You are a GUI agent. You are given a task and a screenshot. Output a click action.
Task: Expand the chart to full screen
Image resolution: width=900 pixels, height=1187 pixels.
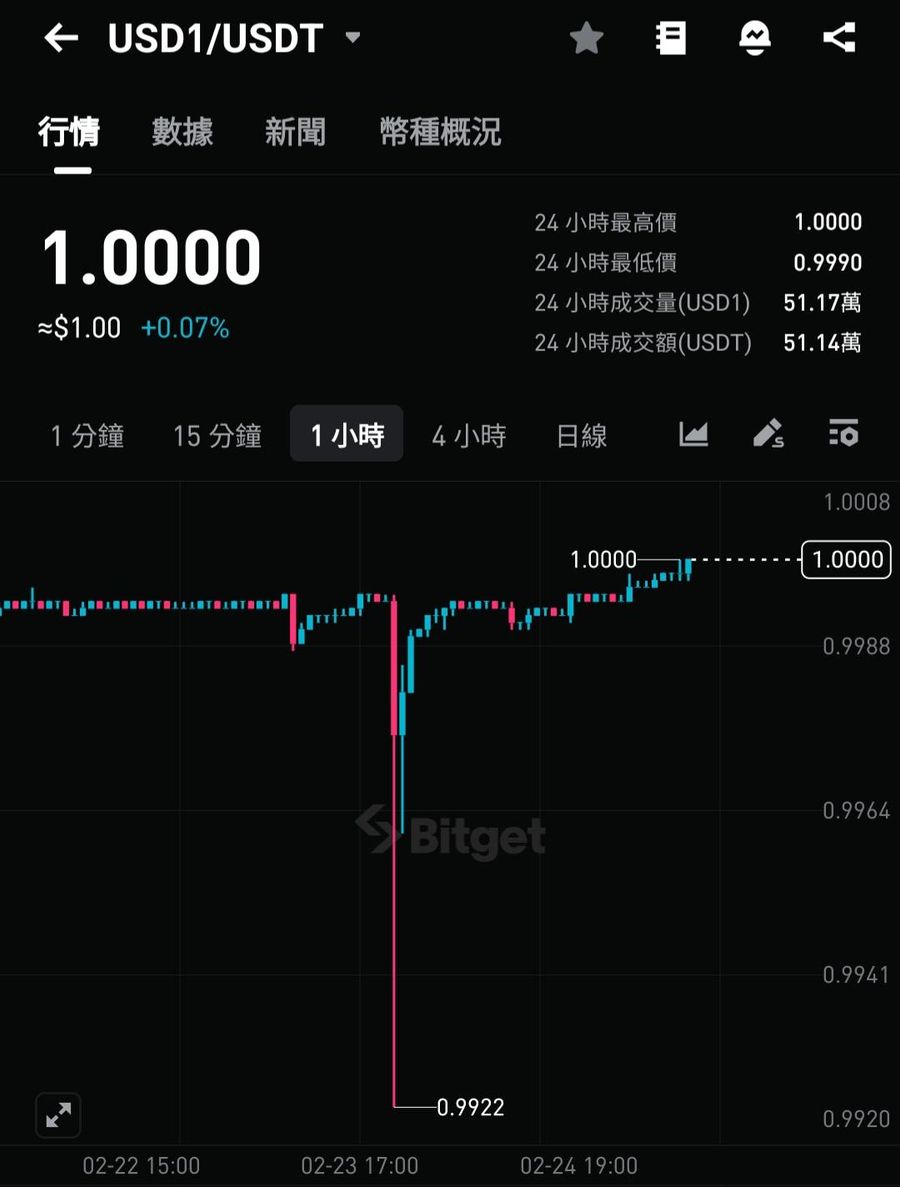(58, 1115)
